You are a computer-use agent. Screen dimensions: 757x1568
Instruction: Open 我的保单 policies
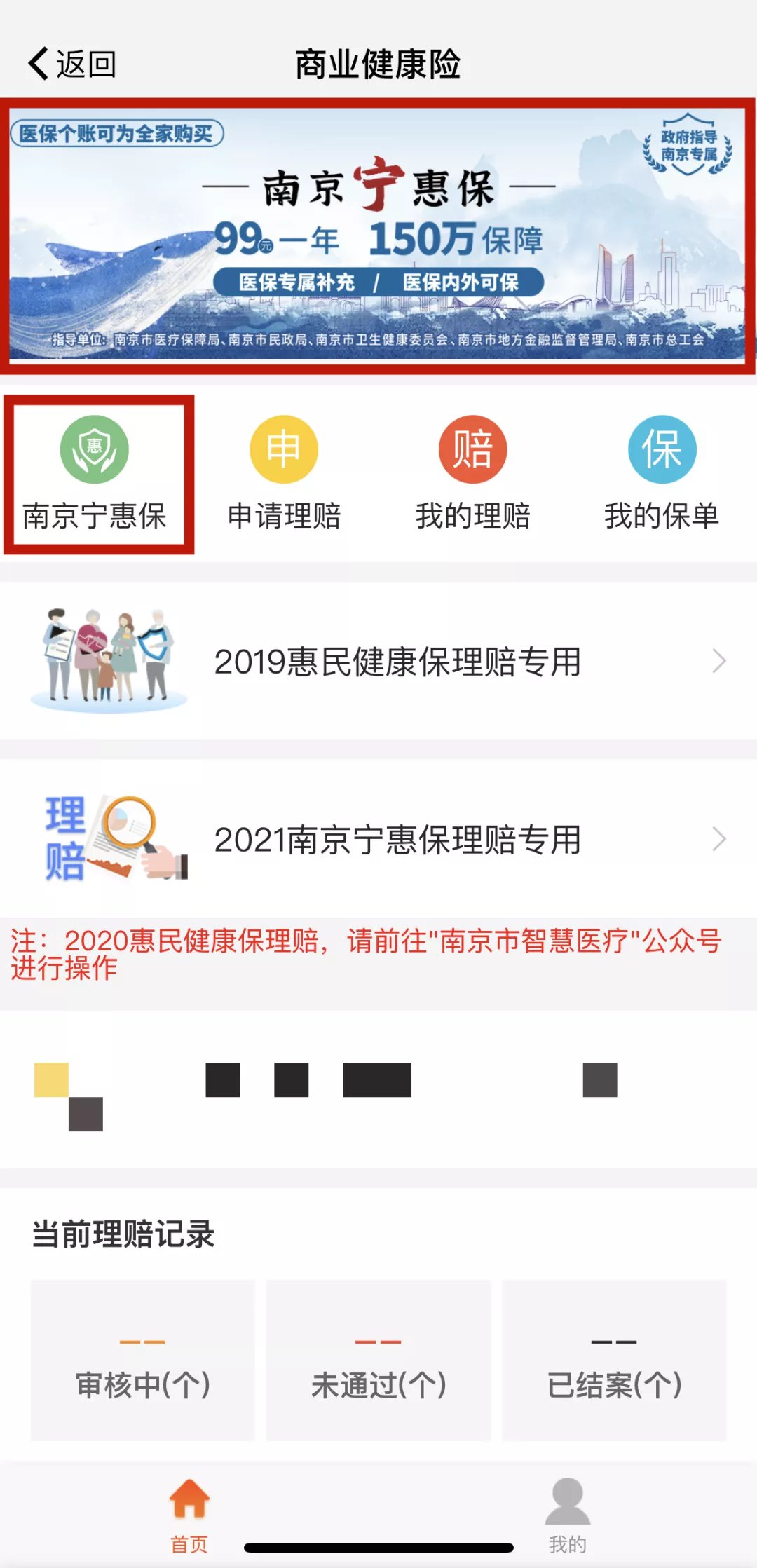click(662, 475)
